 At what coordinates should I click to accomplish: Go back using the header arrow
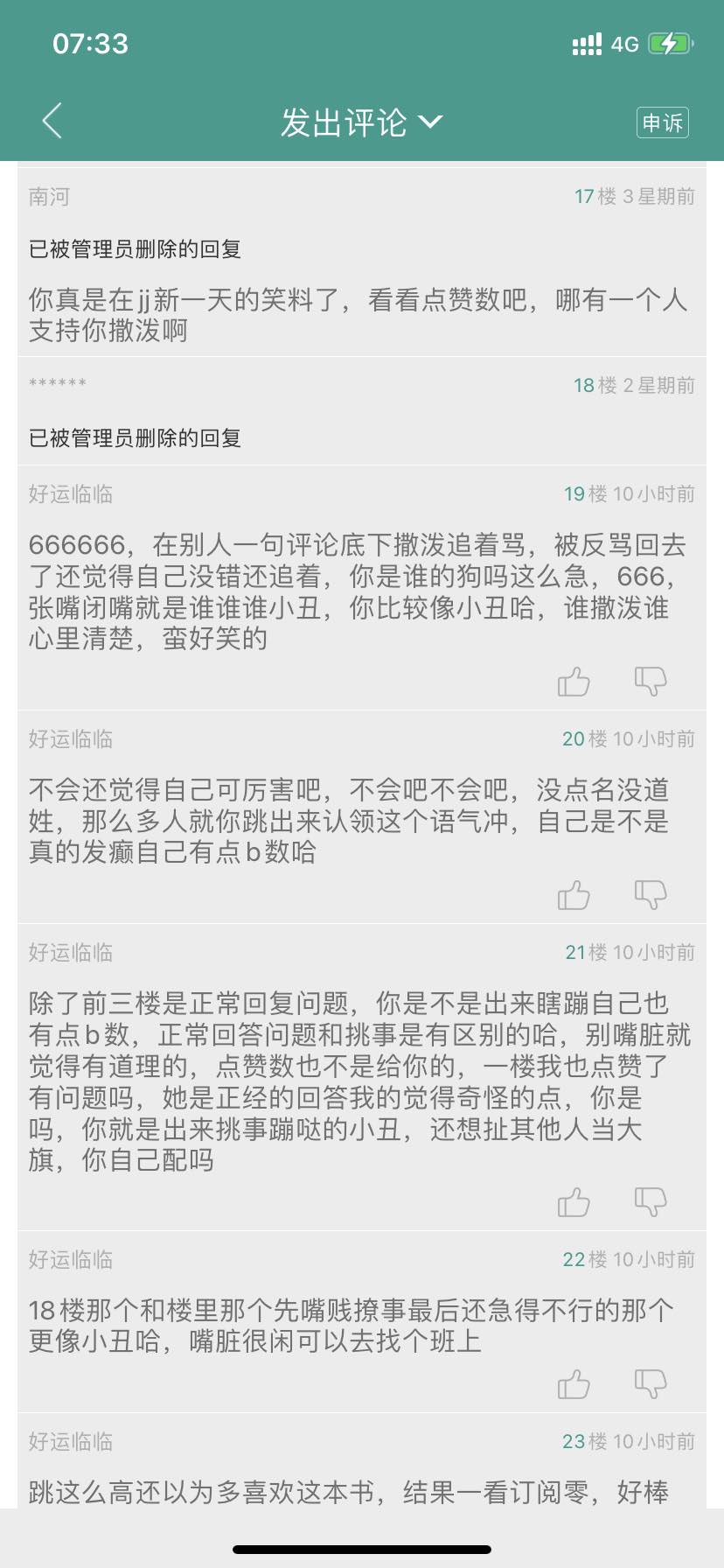click(x=52, y=122)
